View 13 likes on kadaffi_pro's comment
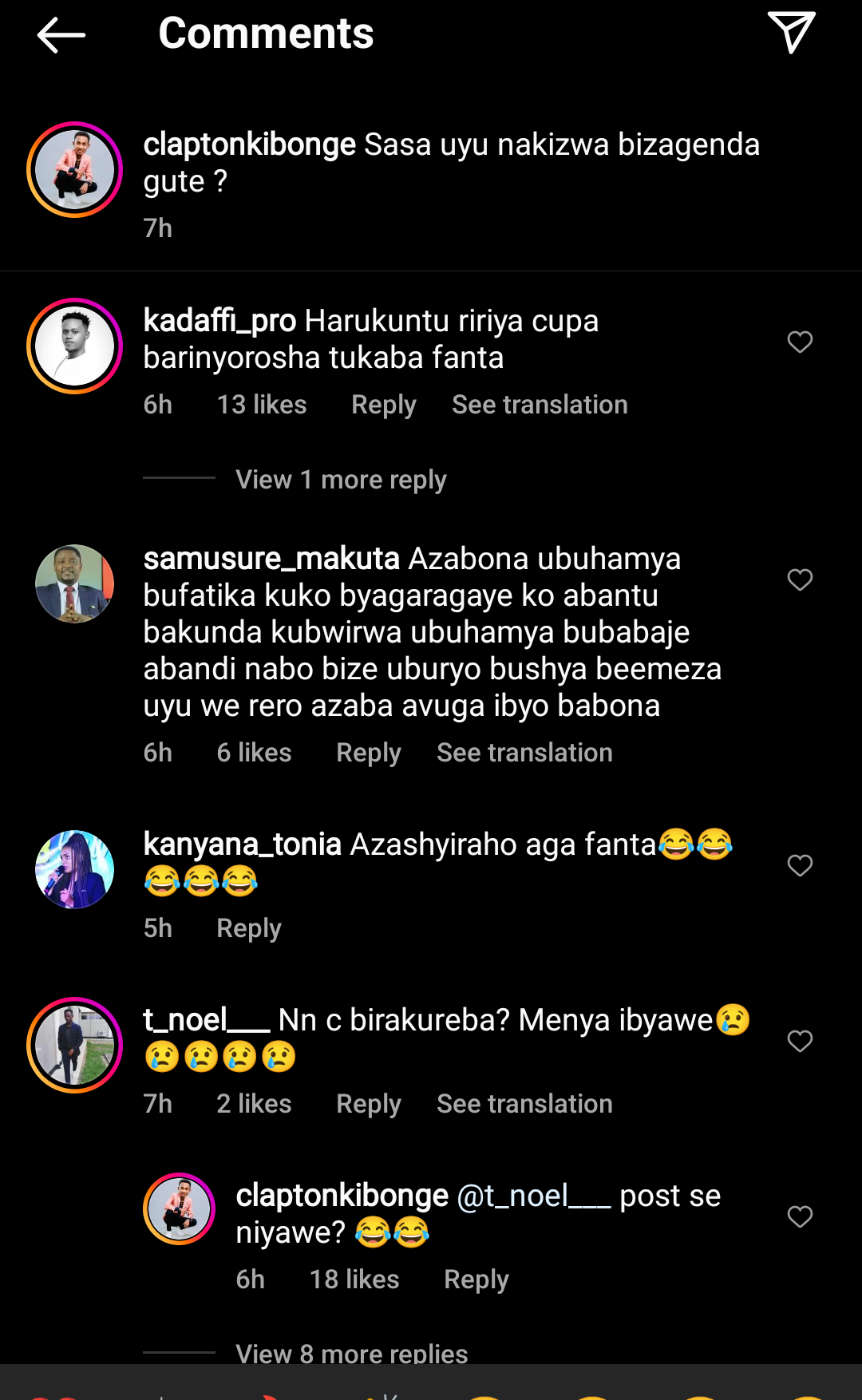862x1400 pixels. (262, 405)
